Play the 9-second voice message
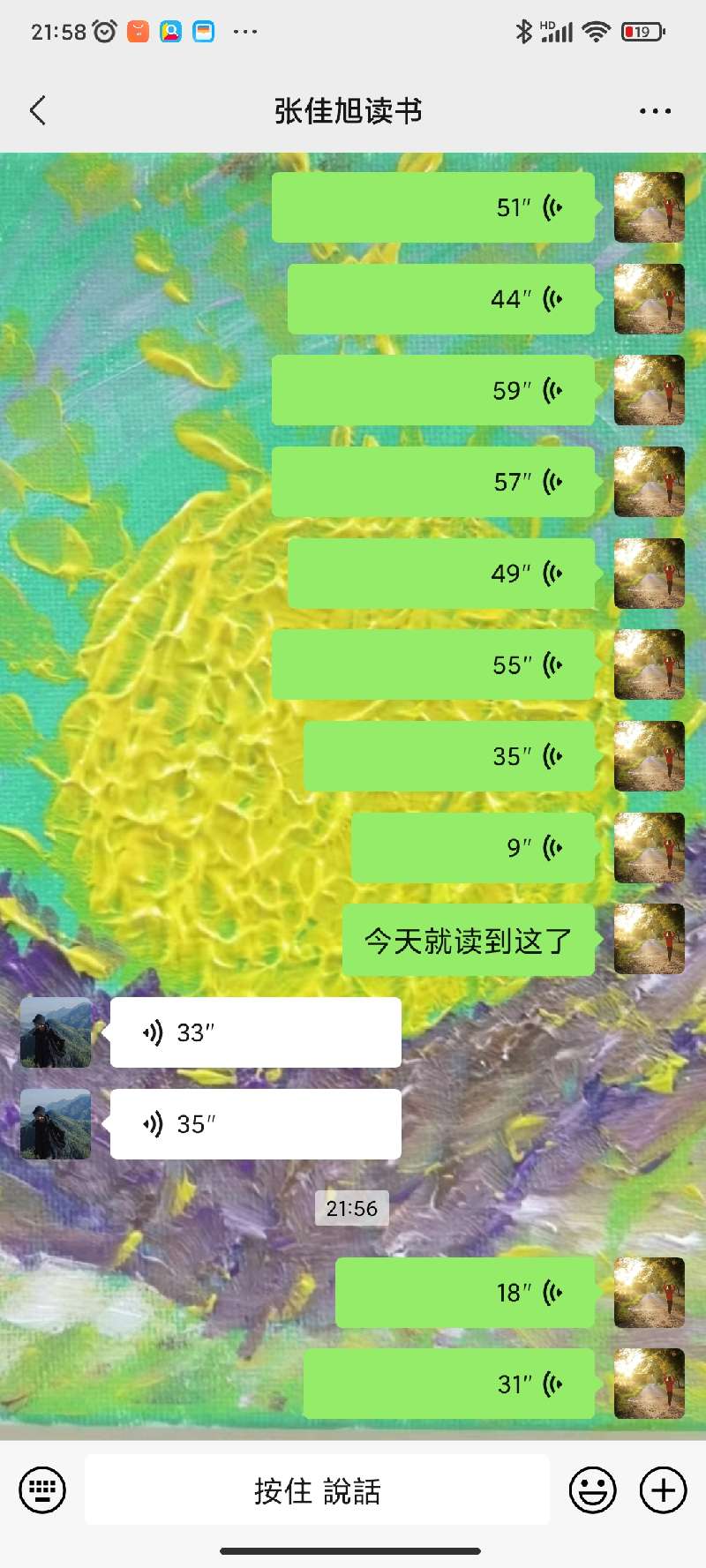706x1568 pixels. [472, 848]
